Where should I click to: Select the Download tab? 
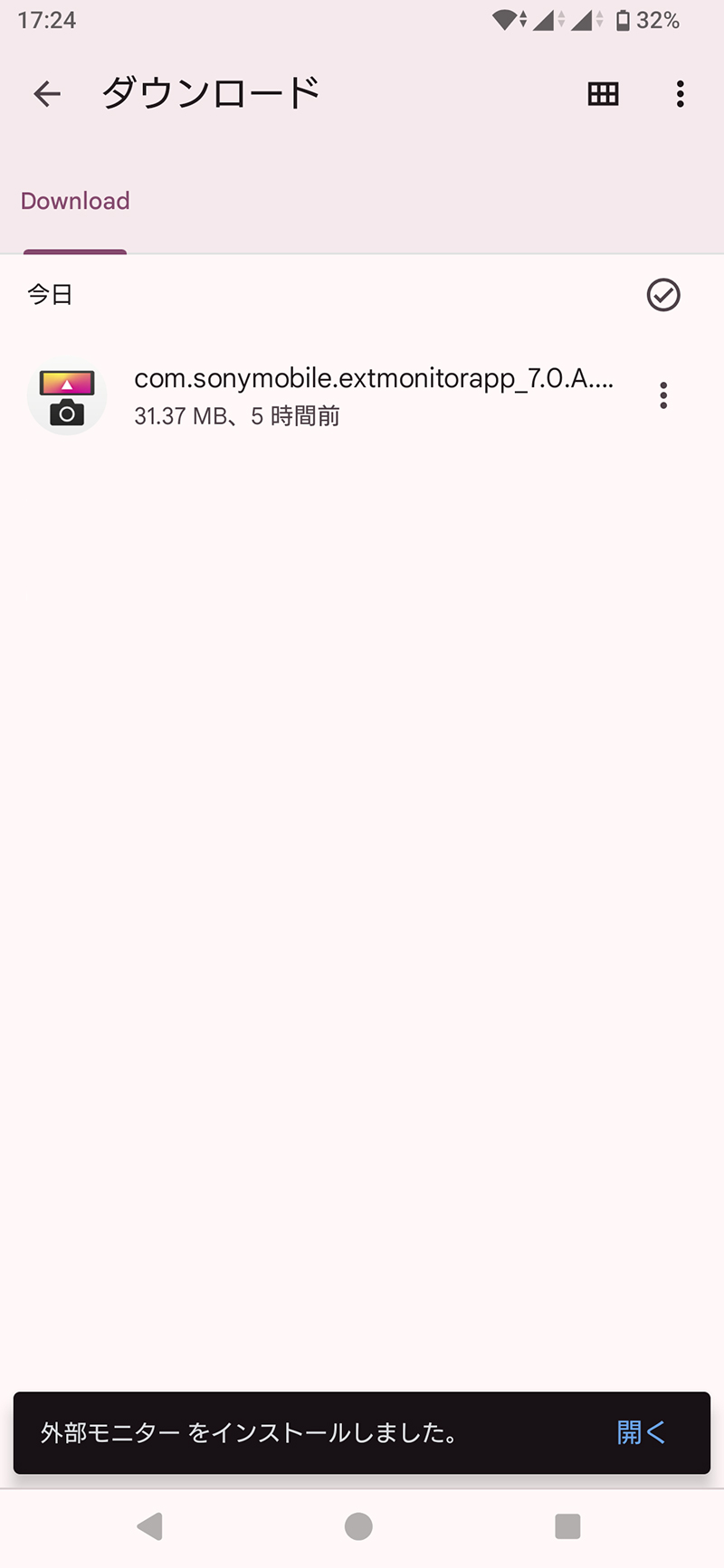(75, 201)
